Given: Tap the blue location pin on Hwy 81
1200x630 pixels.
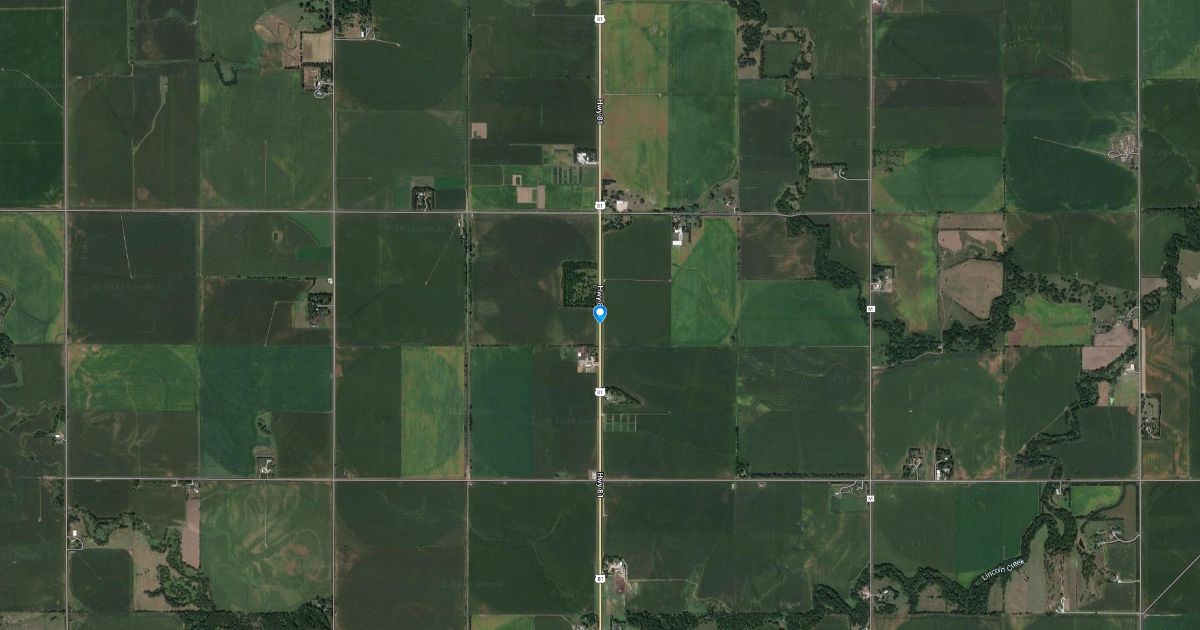Looking at the screenshot, I should pyautogui.click(x=600, y=313).
